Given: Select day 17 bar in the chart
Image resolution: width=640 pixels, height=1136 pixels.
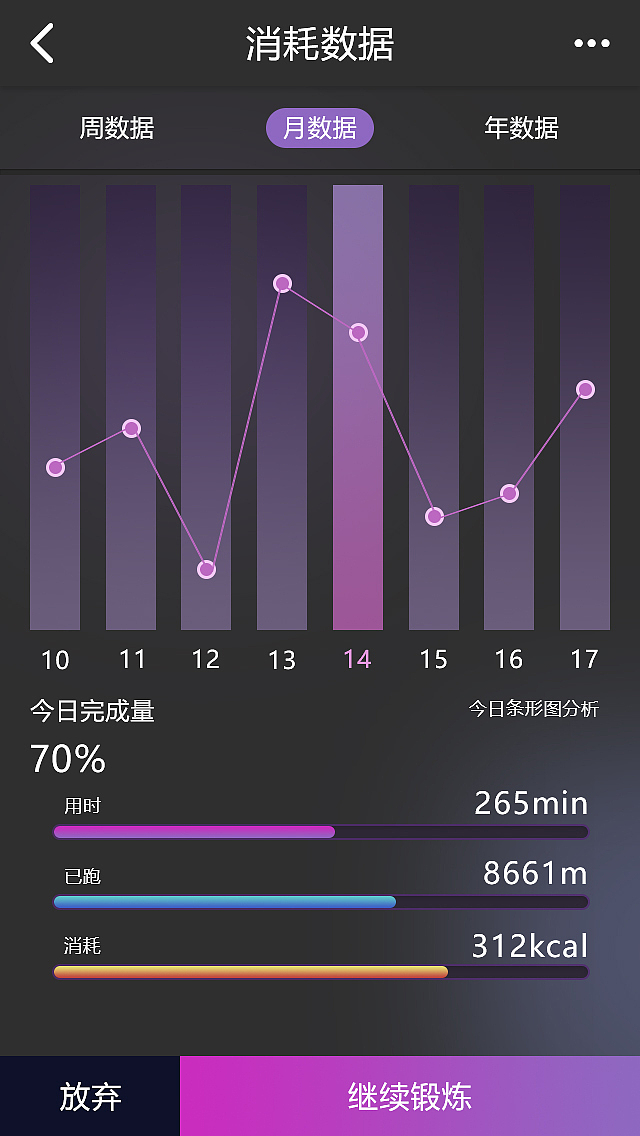Looking at the screenshot, I should pos(585,407).
